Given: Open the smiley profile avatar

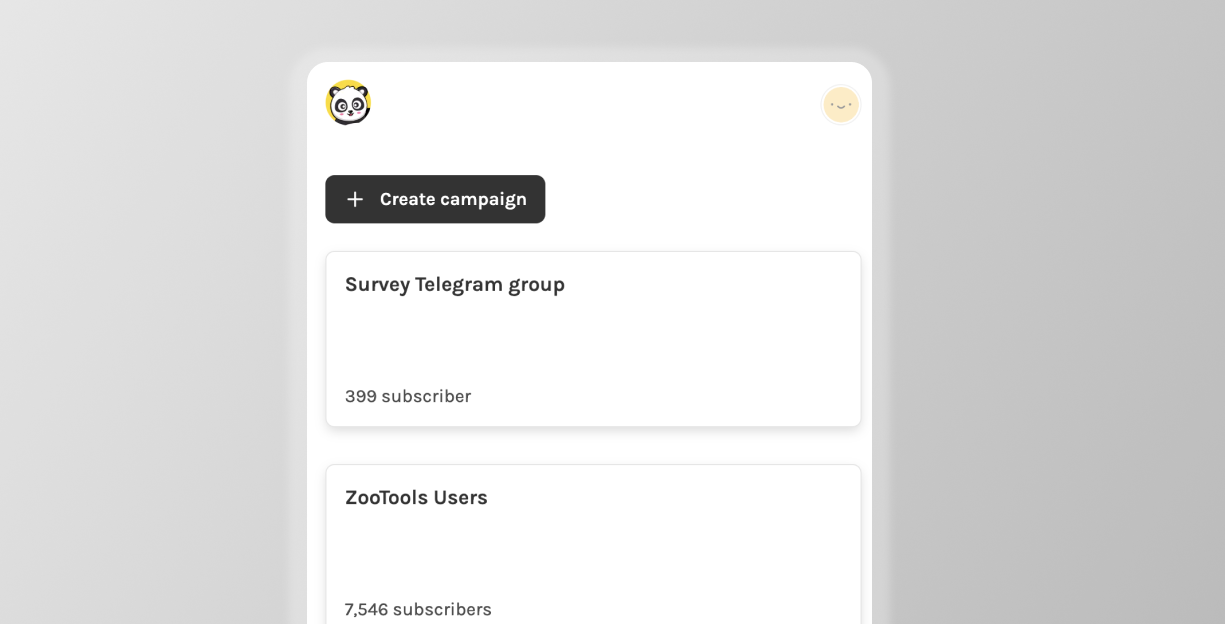Looking at the screenshot, I should [x=841, y=105].
